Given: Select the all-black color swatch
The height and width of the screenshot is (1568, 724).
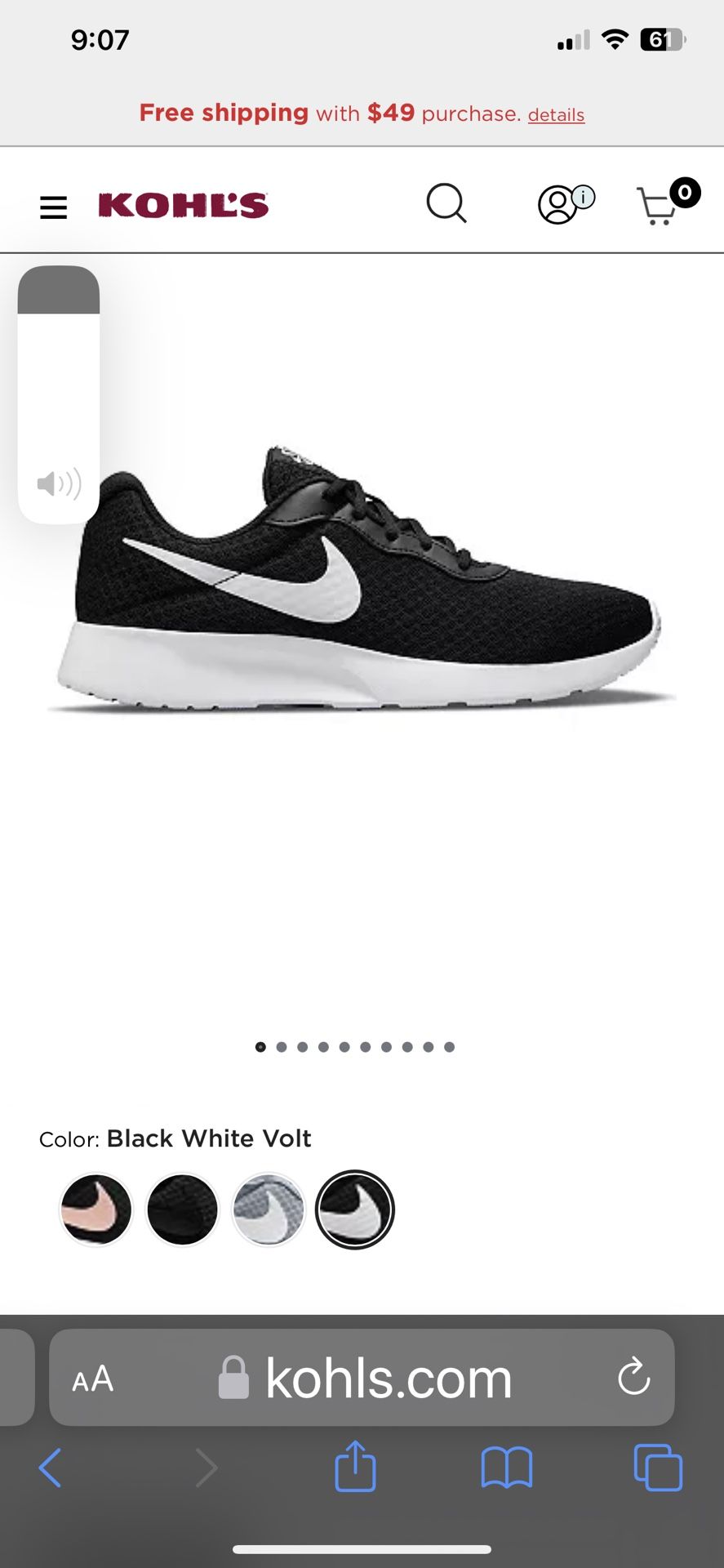Looking at the screenshot, I should 182,1209.
